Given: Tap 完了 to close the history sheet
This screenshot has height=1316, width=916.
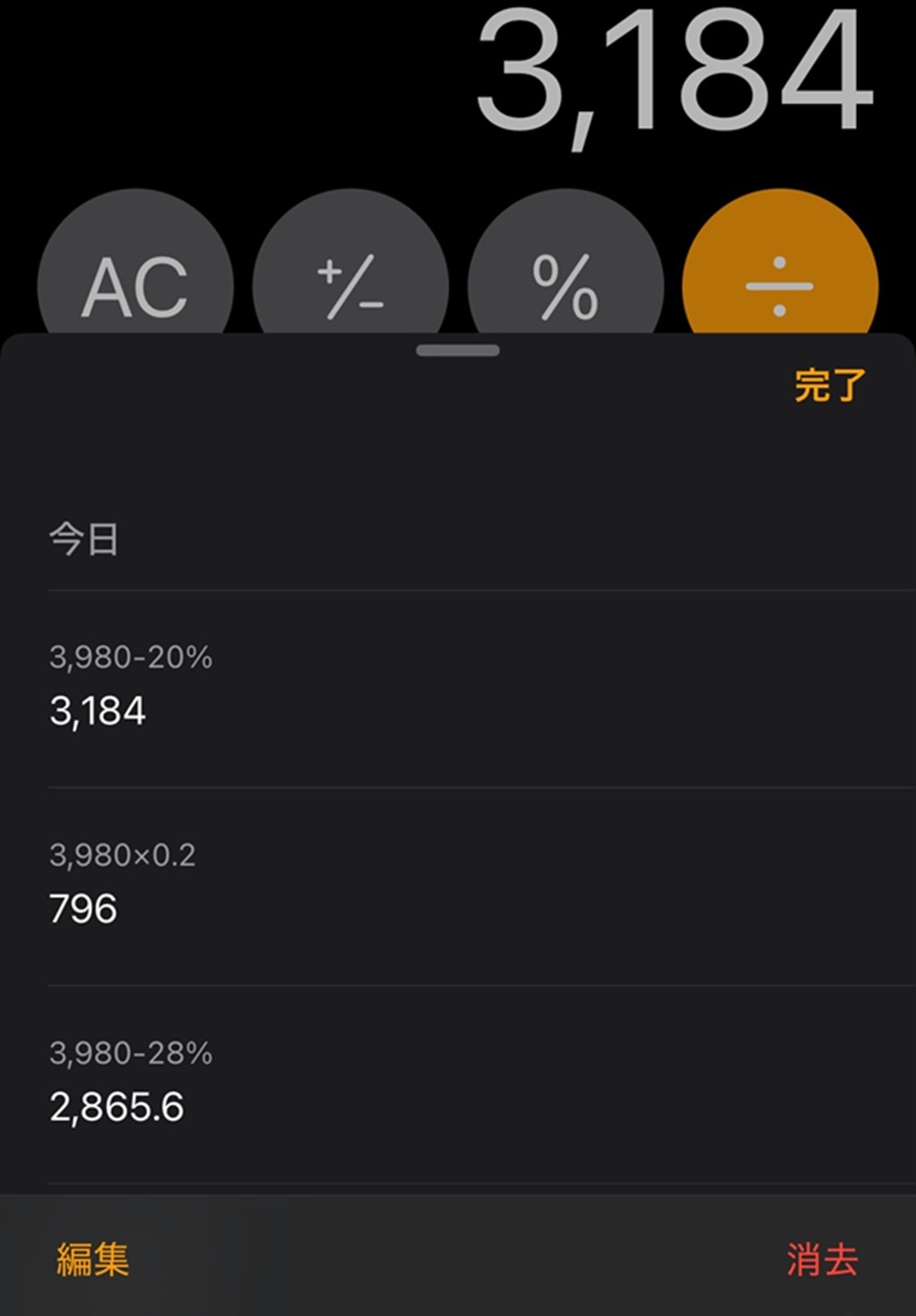Looking at the screenshot, I should tap(829, 385).
